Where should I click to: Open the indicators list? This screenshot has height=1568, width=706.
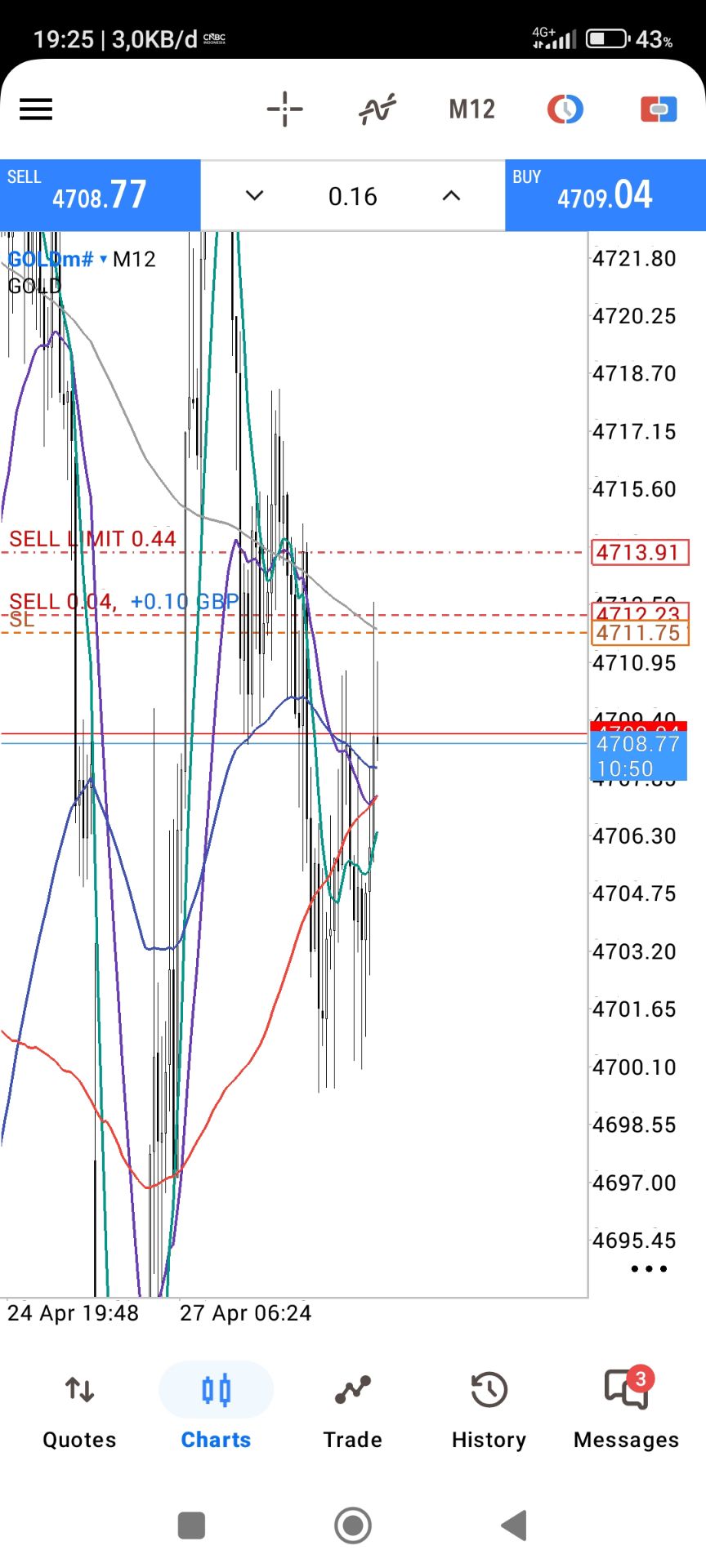378,109
